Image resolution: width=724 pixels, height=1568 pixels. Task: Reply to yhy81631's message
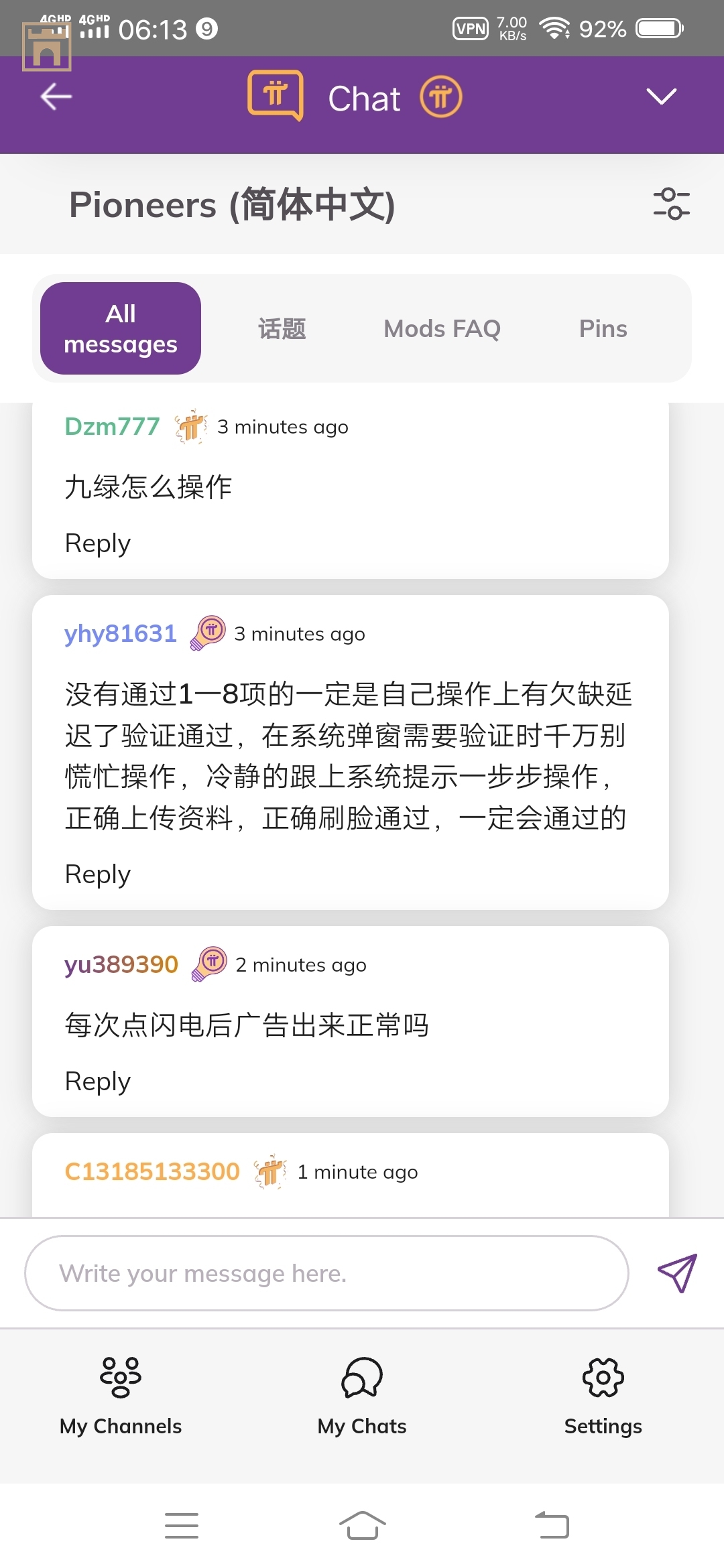[x=97, y=874]
